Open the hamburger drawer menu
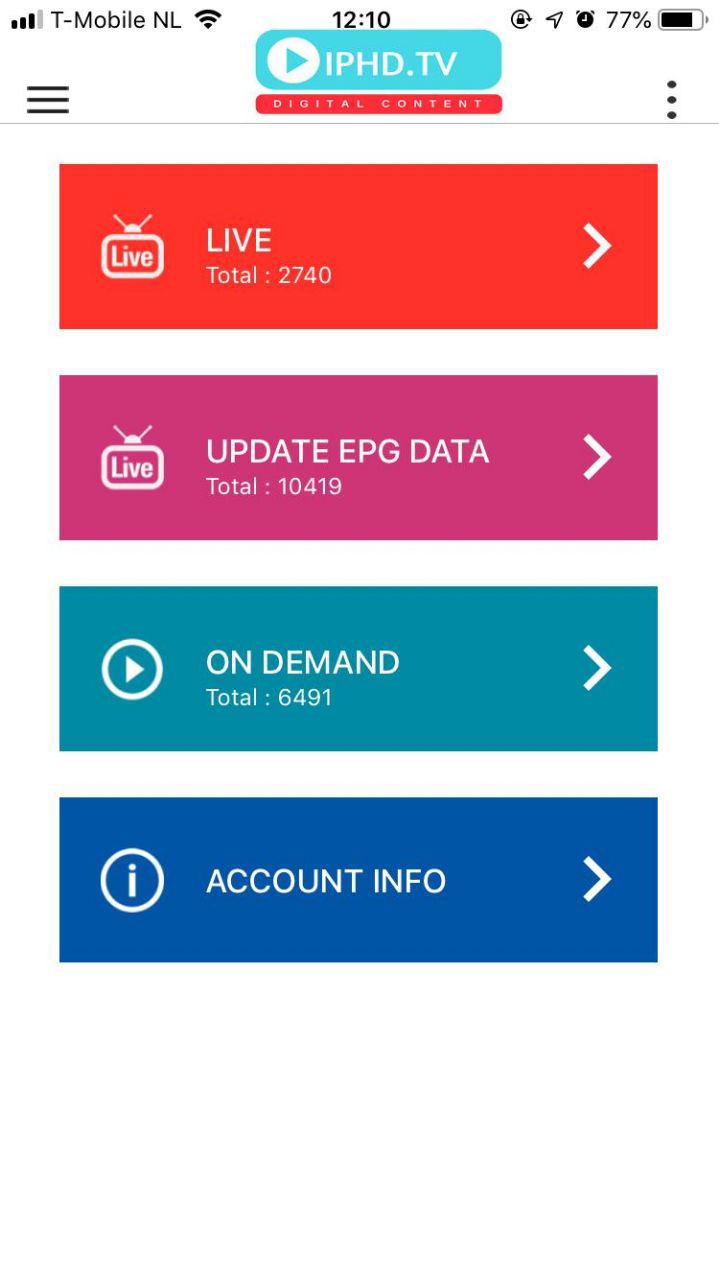This screenshot has height=1280, width=719. [48, 99]
